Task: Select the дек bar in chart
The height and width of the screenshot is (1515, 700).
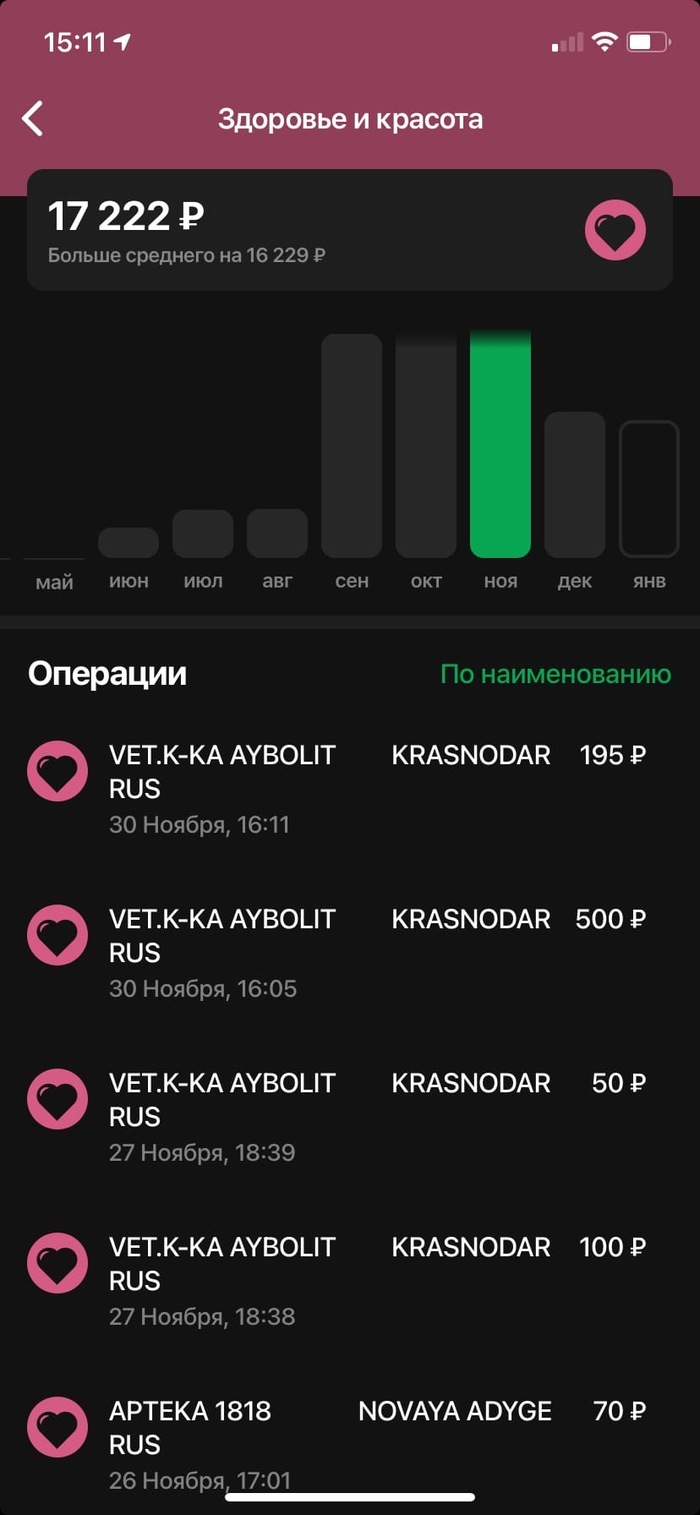Action: tap(574, 485)
